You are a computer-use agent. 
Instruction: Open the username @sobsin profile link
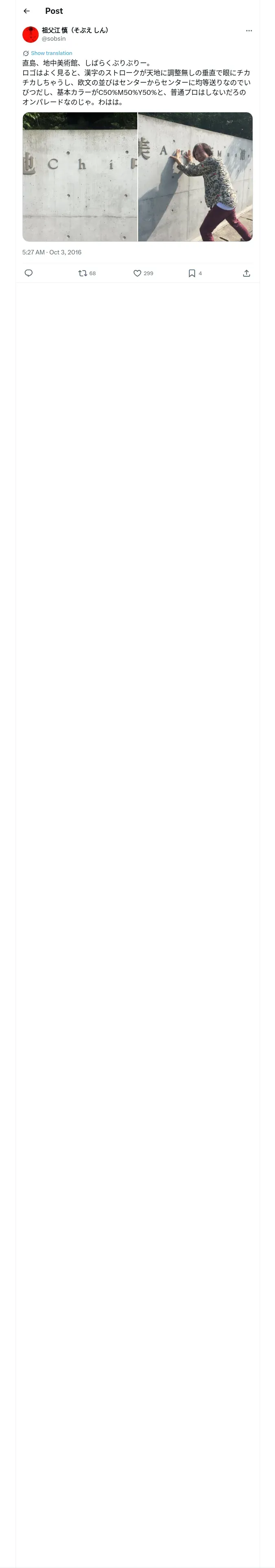coord(54,38)
